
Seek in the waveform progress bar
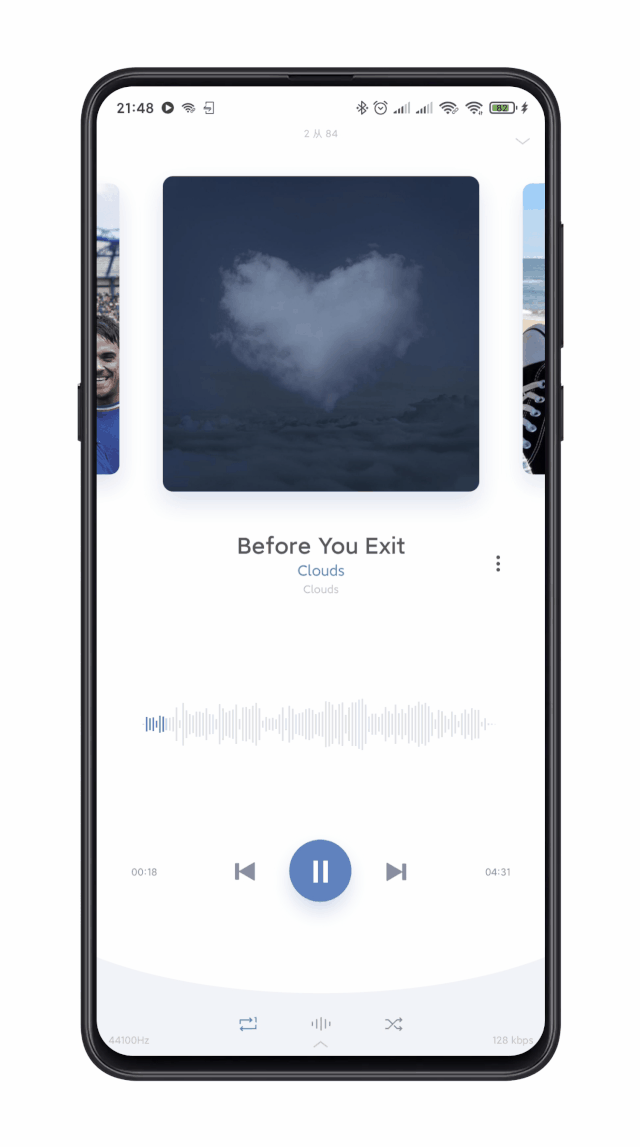(x=320, y=724)
